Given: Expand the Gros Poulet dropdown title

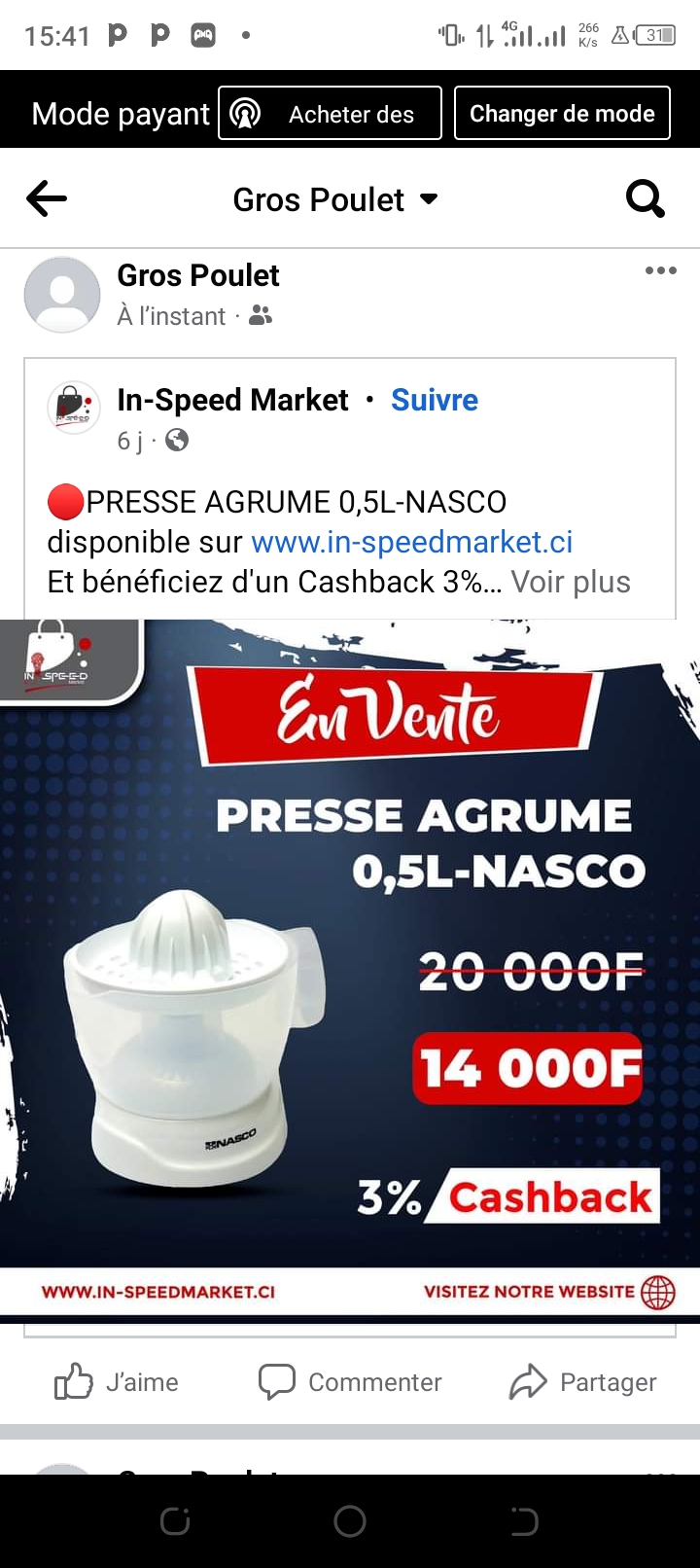Looking at the screenshot, I should click(x=335, y=199).
